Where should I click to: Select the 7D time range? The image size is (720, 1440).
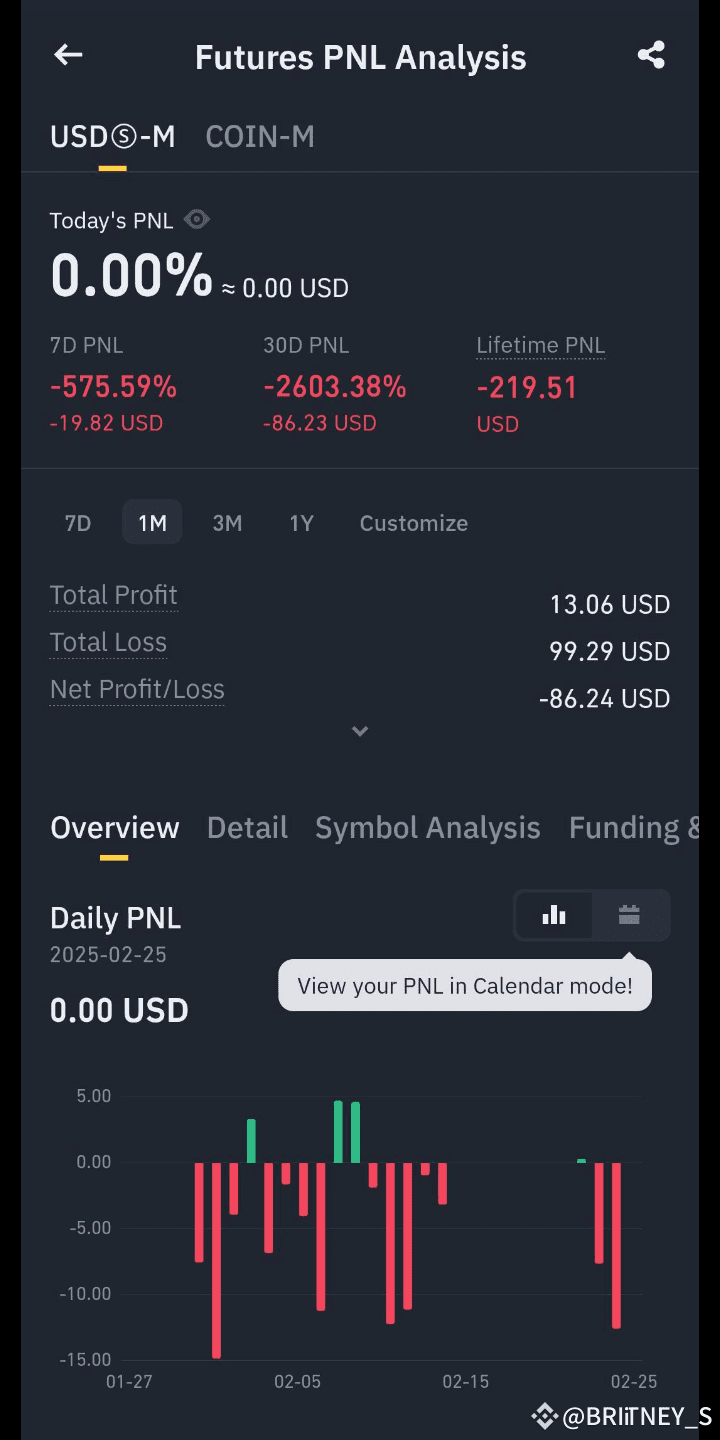pyautogui.click(x=78, y=523)
